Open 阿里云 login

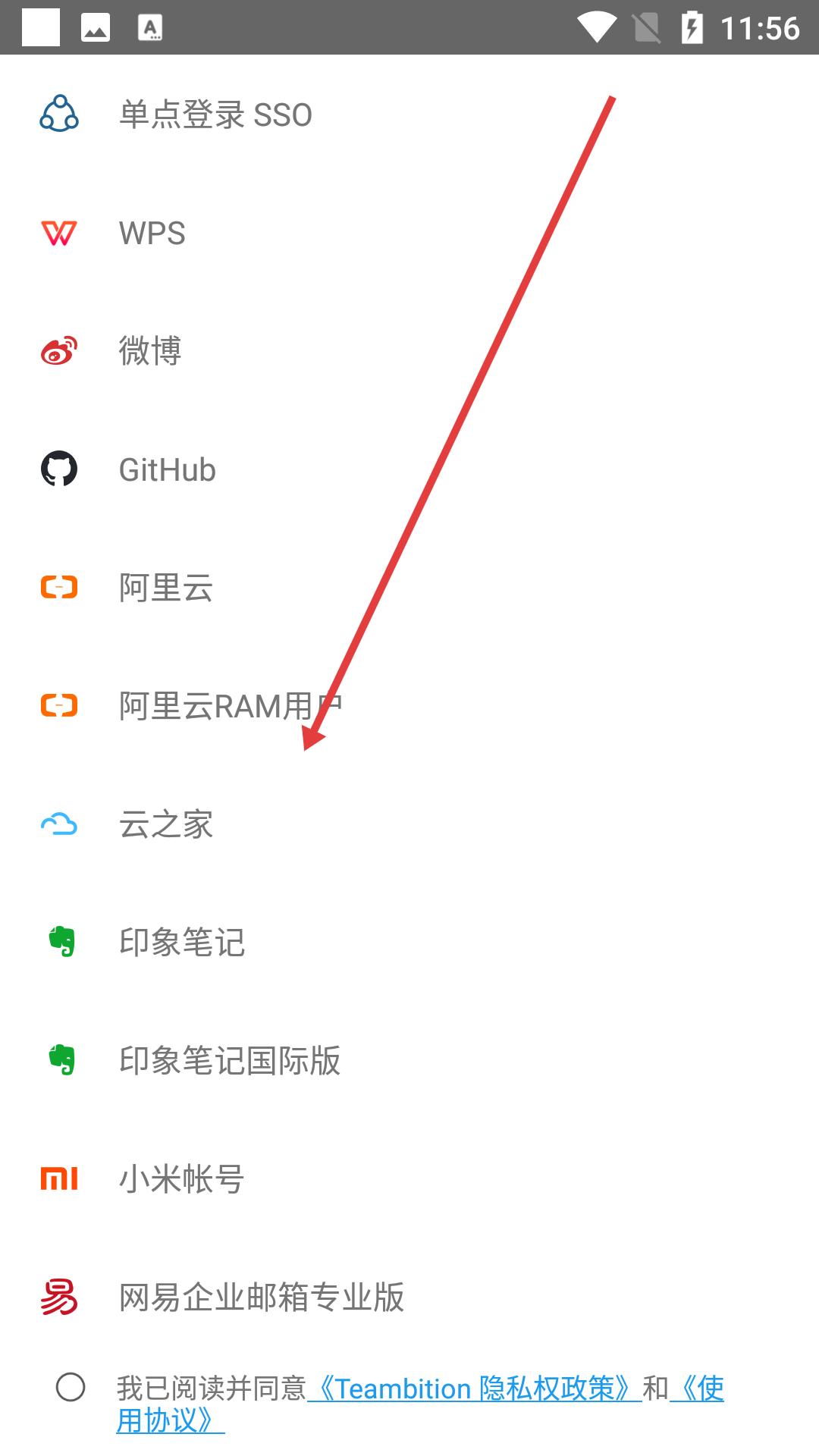[165, 588]
